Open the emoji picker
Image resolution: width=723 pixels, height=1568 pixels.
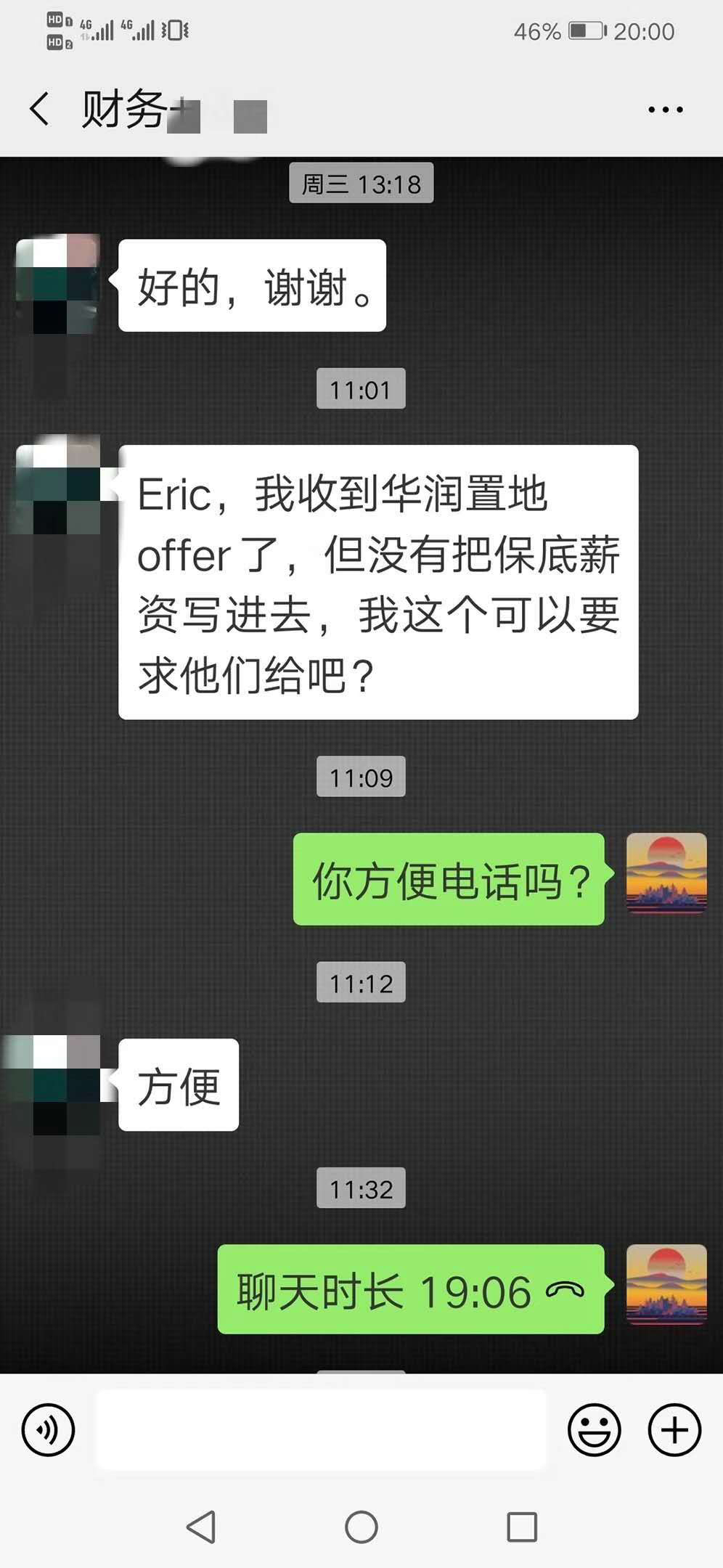click(594, 1430)
